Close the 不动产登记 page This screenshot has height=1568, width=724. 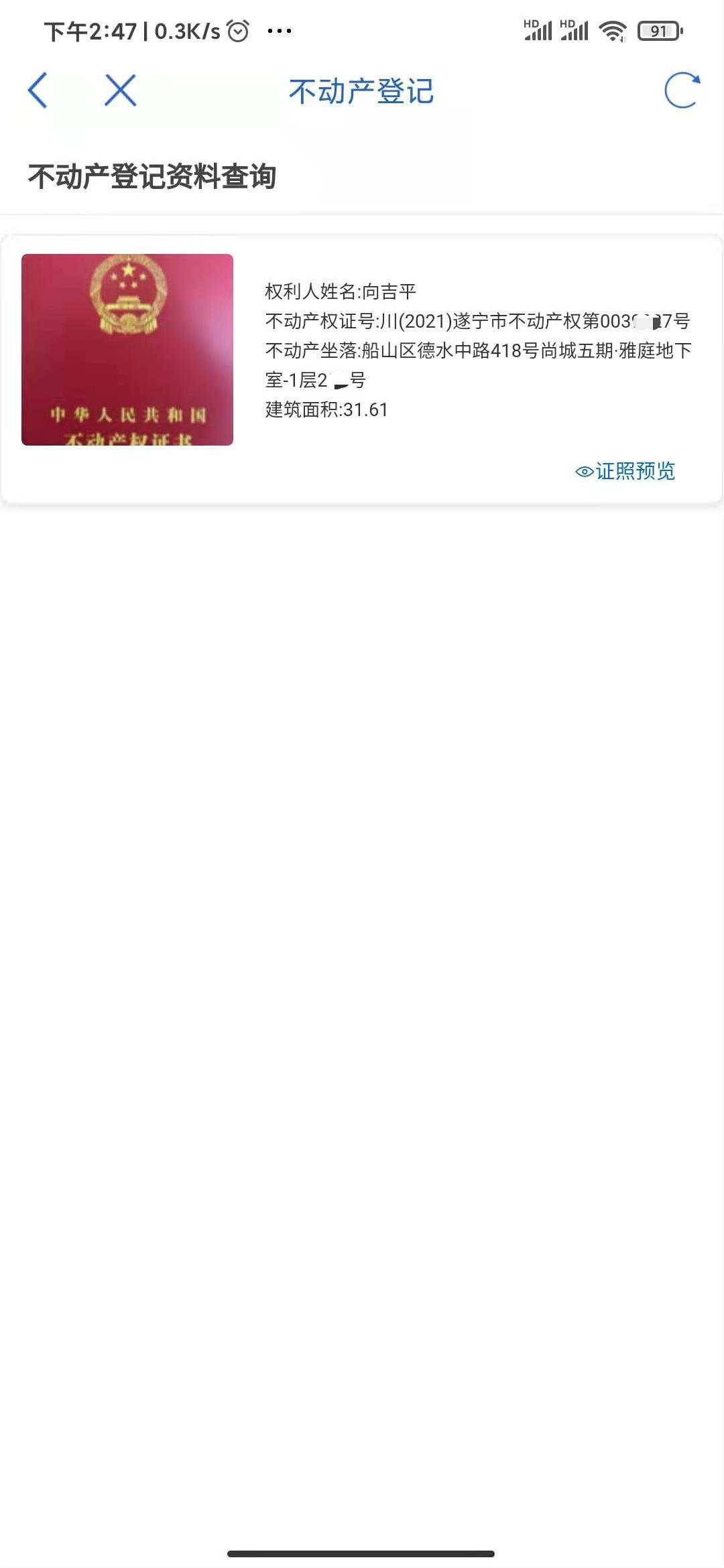pyautogui.click(x=121, y=90)
